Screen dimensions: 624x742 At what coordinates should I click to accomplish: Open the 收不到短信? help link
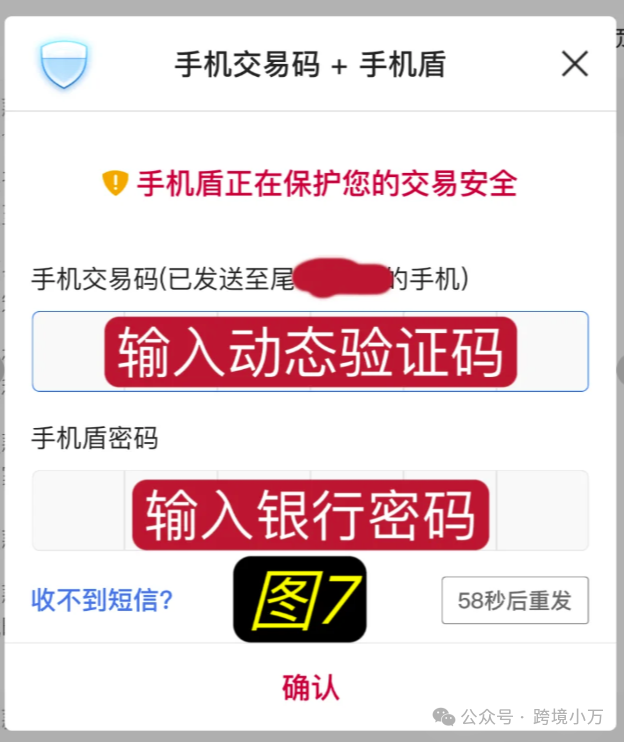[102, 600]
